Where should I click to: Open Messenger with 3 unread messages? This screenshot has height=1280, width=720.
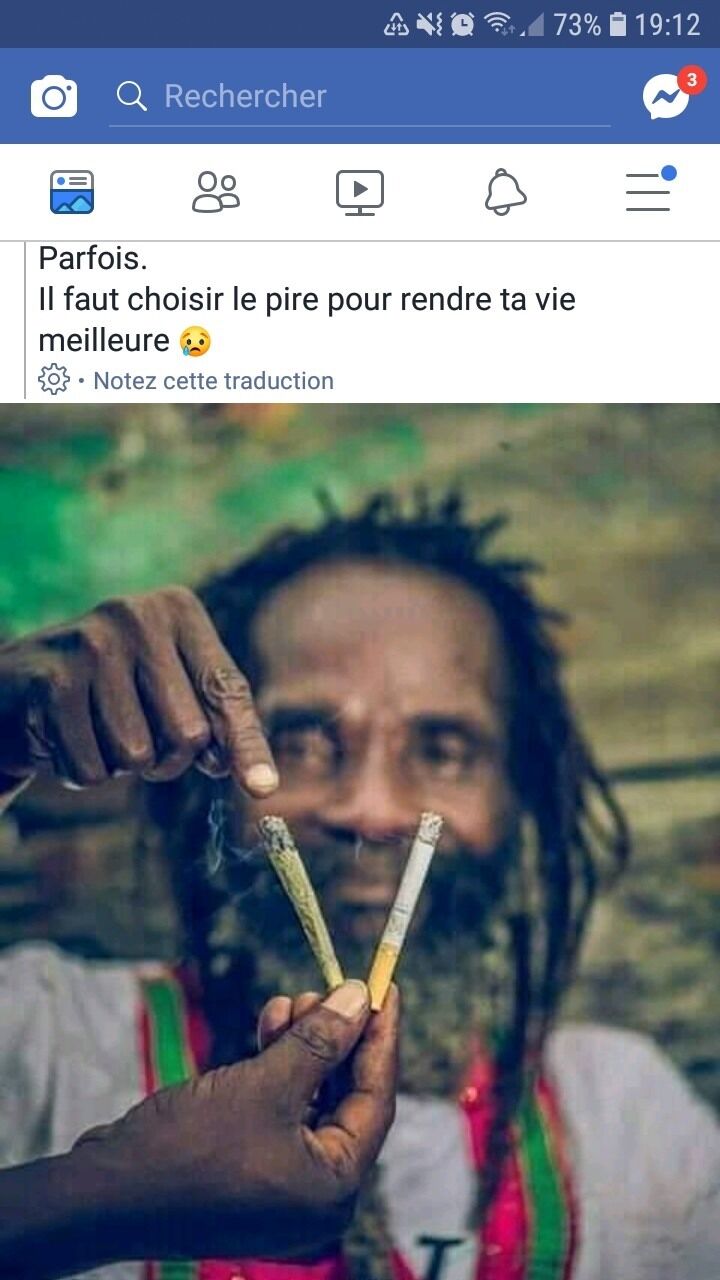click(666, 96)
